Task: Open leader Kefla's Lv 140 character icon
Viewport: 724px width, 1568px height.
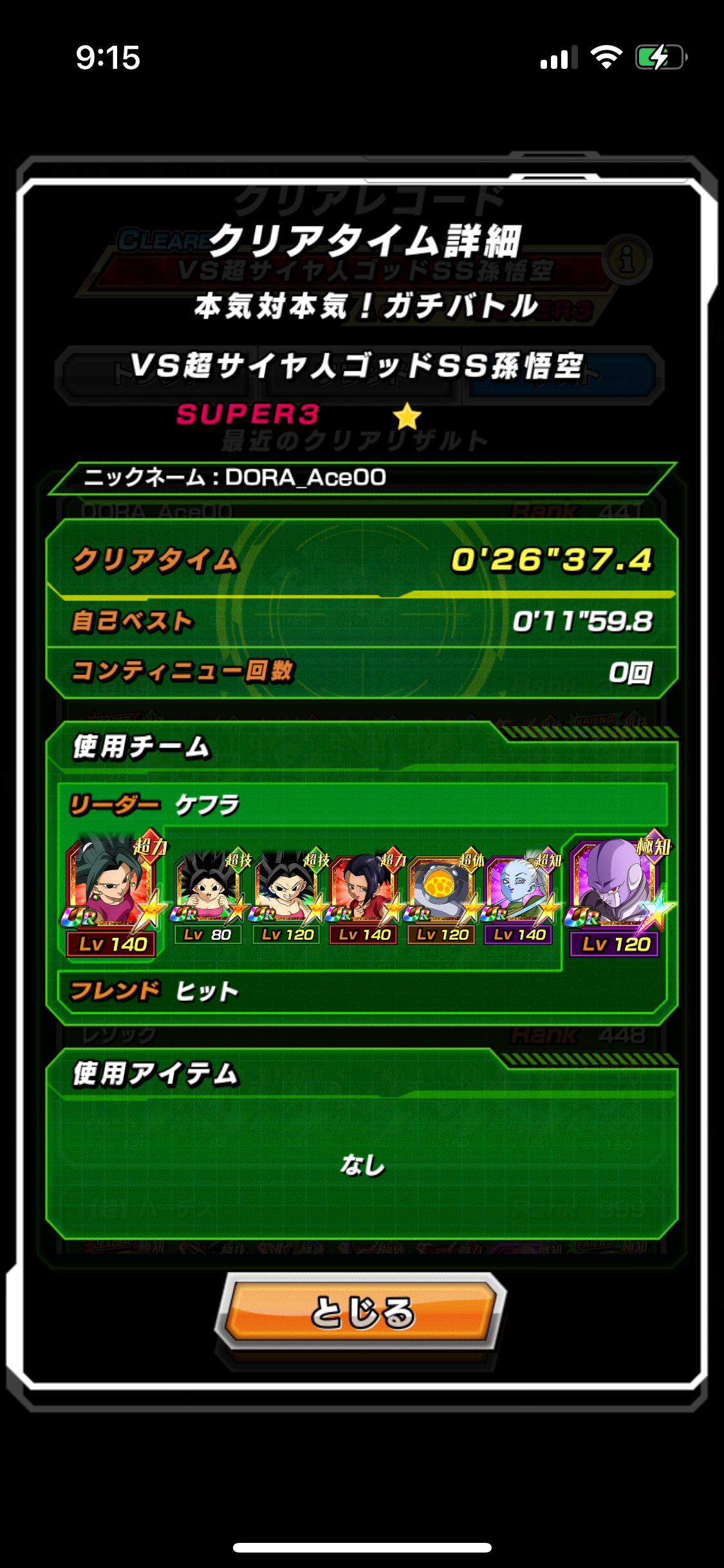Action: pyautogui.click(x=113, y=895)
